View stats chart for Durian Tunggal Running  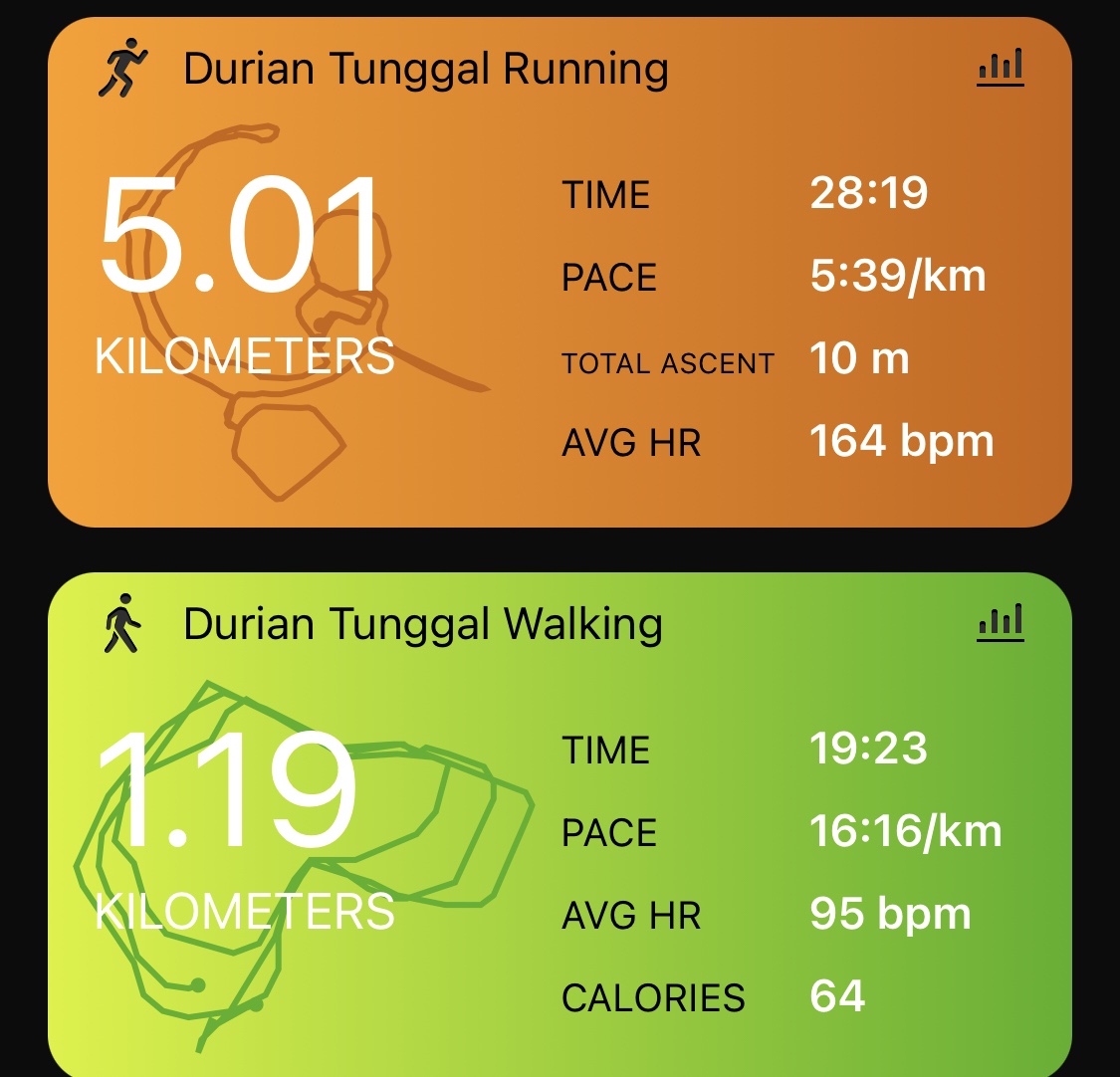coord(1001,68)
